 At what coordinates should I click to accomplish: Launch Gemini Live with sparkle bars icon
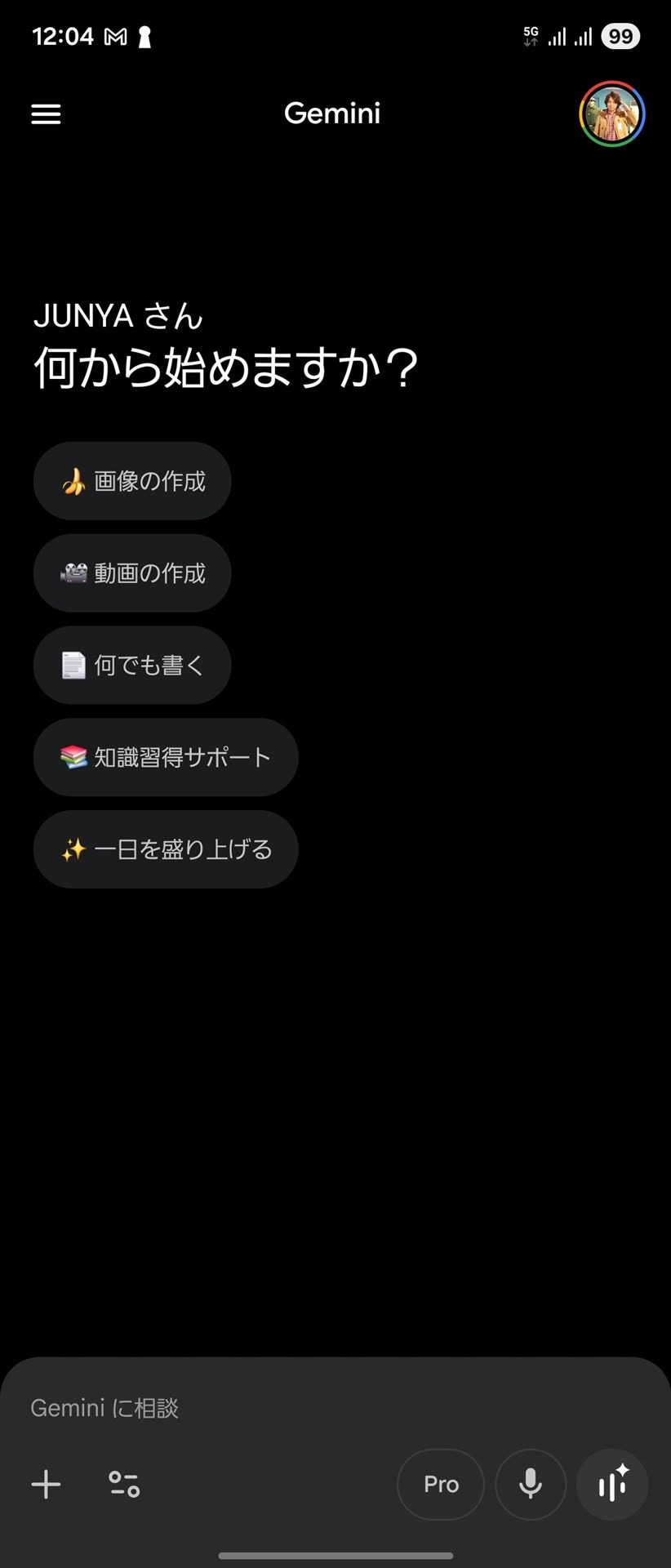pyautogui.click(x=612, y=1484)
